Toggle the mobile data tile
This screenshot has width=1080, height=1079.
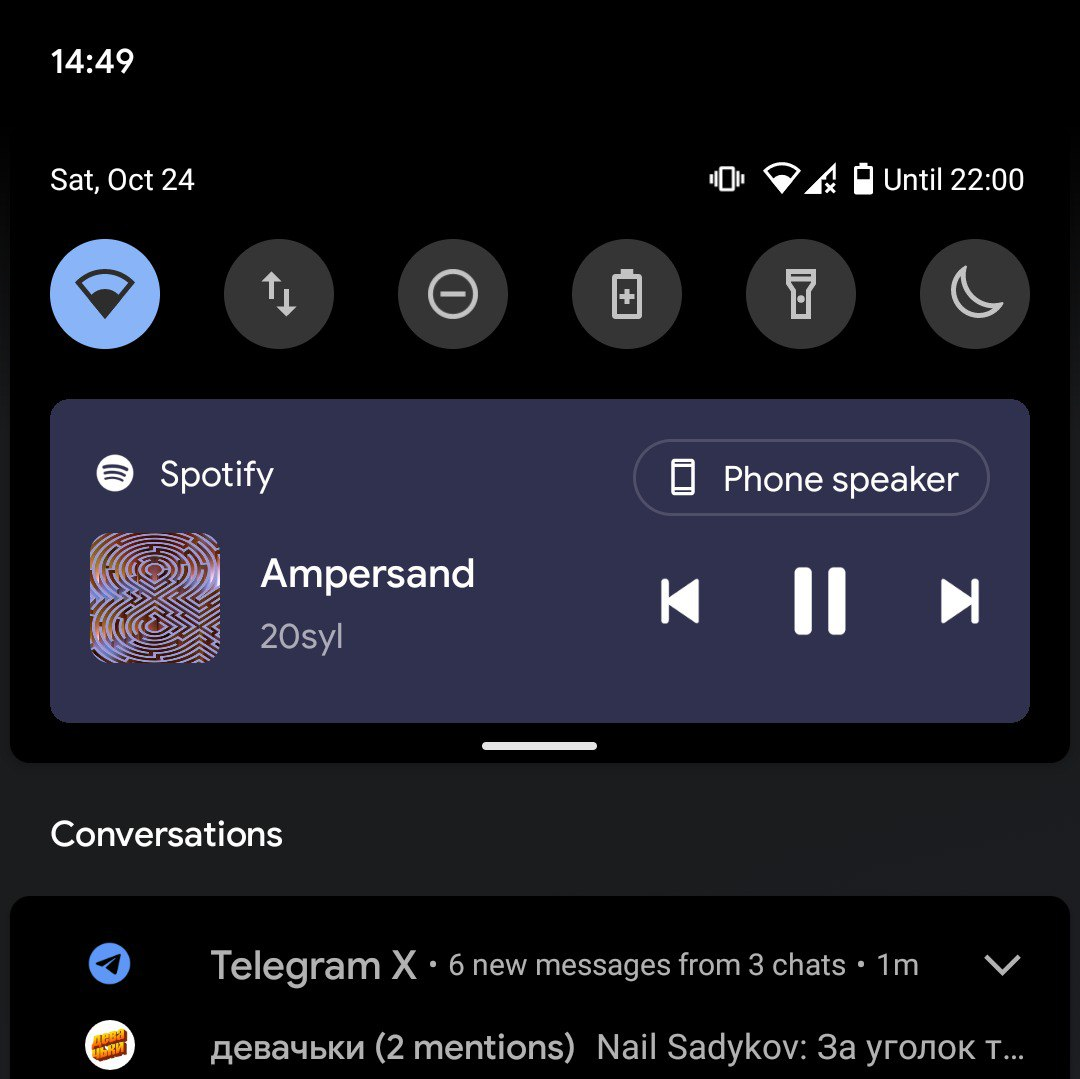tap(279, 294)
